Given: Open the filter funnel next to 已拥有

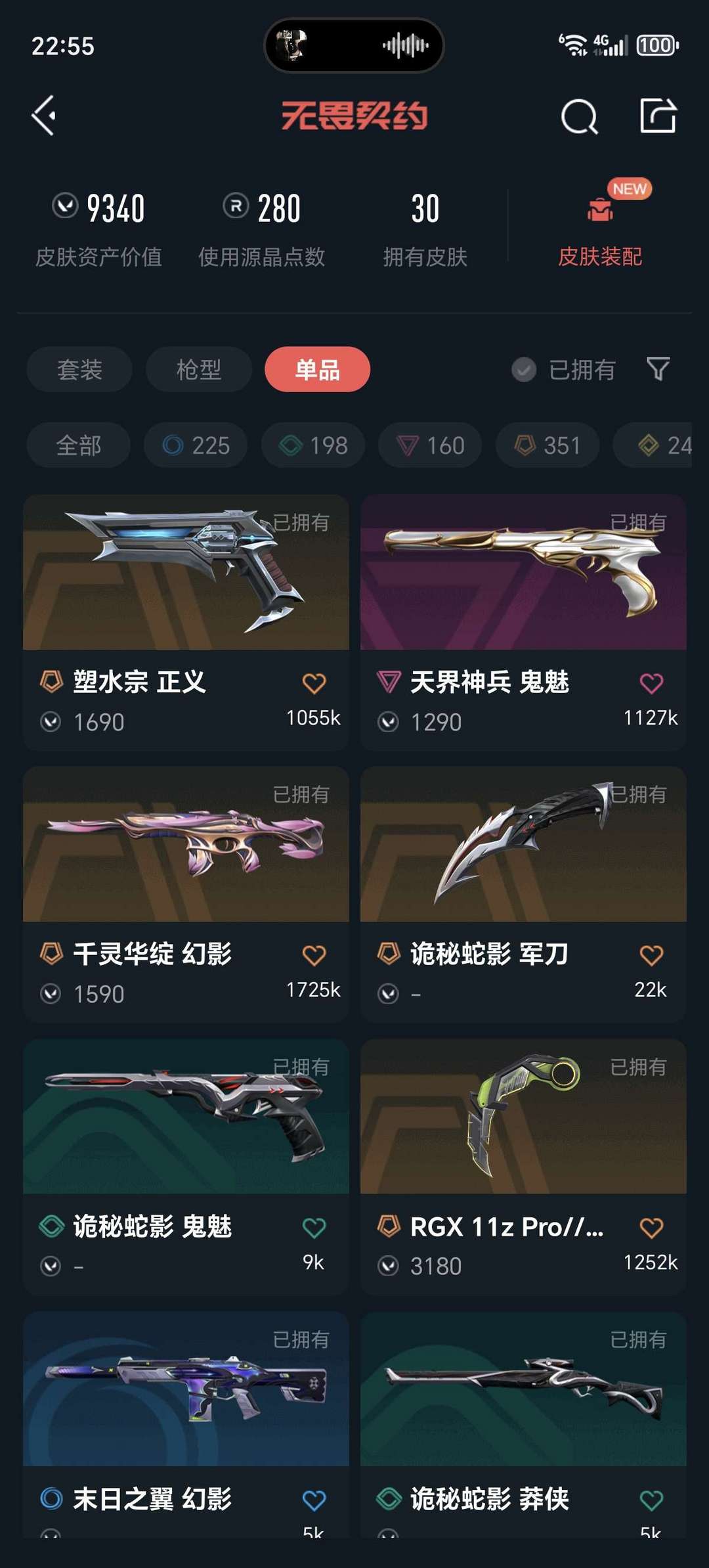Looking at the screenshot, I should click(x=659, y=369).
